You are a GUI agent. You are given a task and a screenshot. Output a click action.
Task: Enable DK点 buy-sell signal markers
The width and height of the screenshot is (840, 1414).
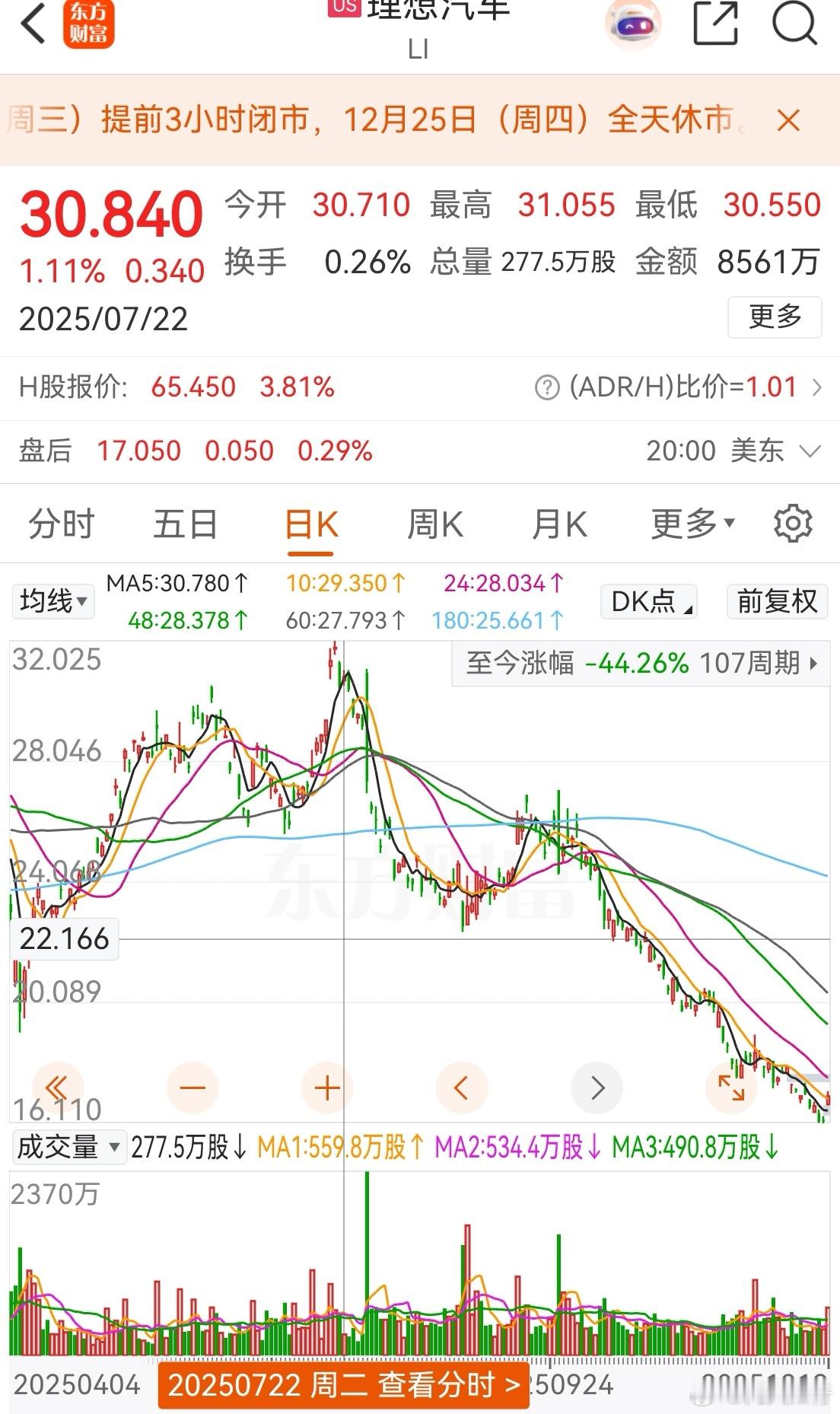point(647,601)
